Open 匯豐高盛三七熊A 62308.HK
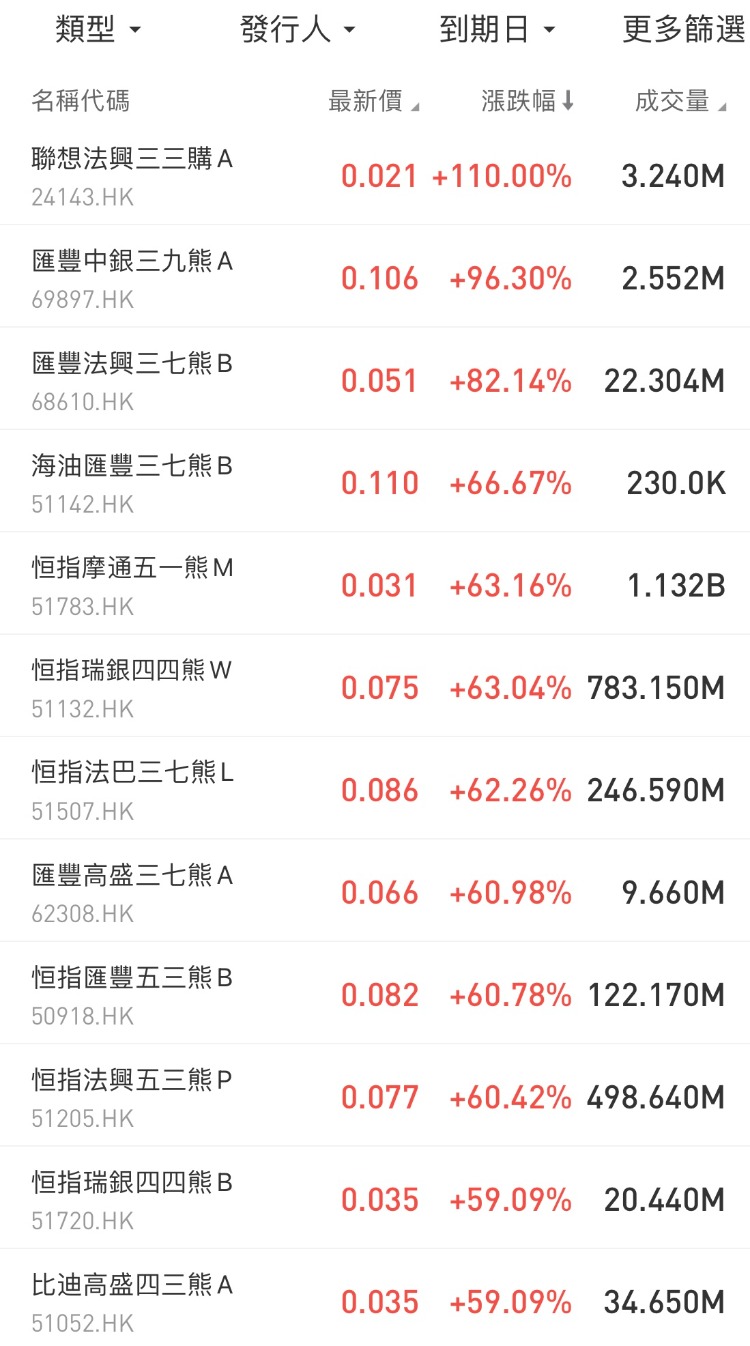 375,892
